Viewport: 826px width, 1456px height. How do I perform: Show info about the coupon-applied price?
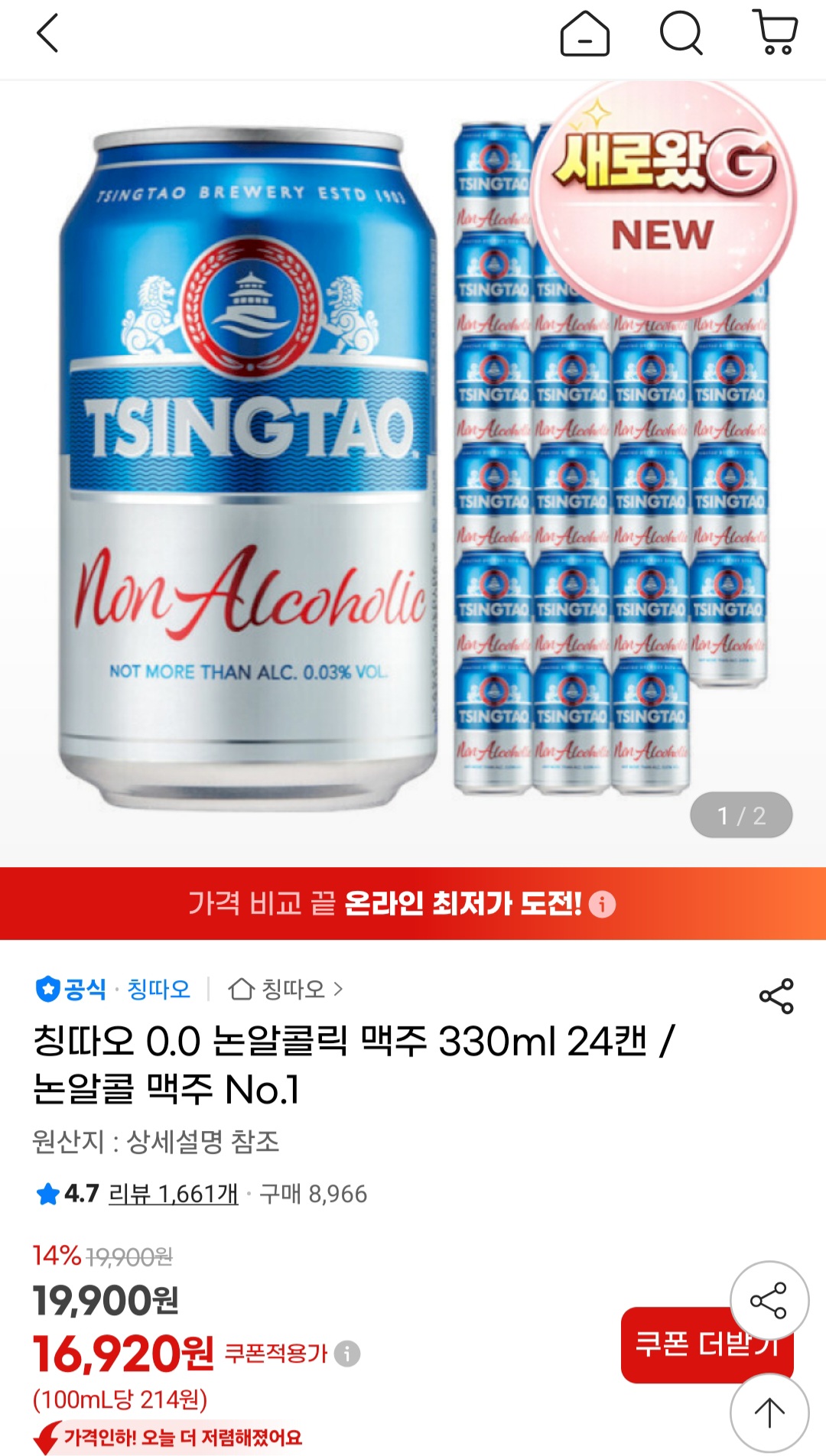pyautogui.click(x=347, y=1354)
